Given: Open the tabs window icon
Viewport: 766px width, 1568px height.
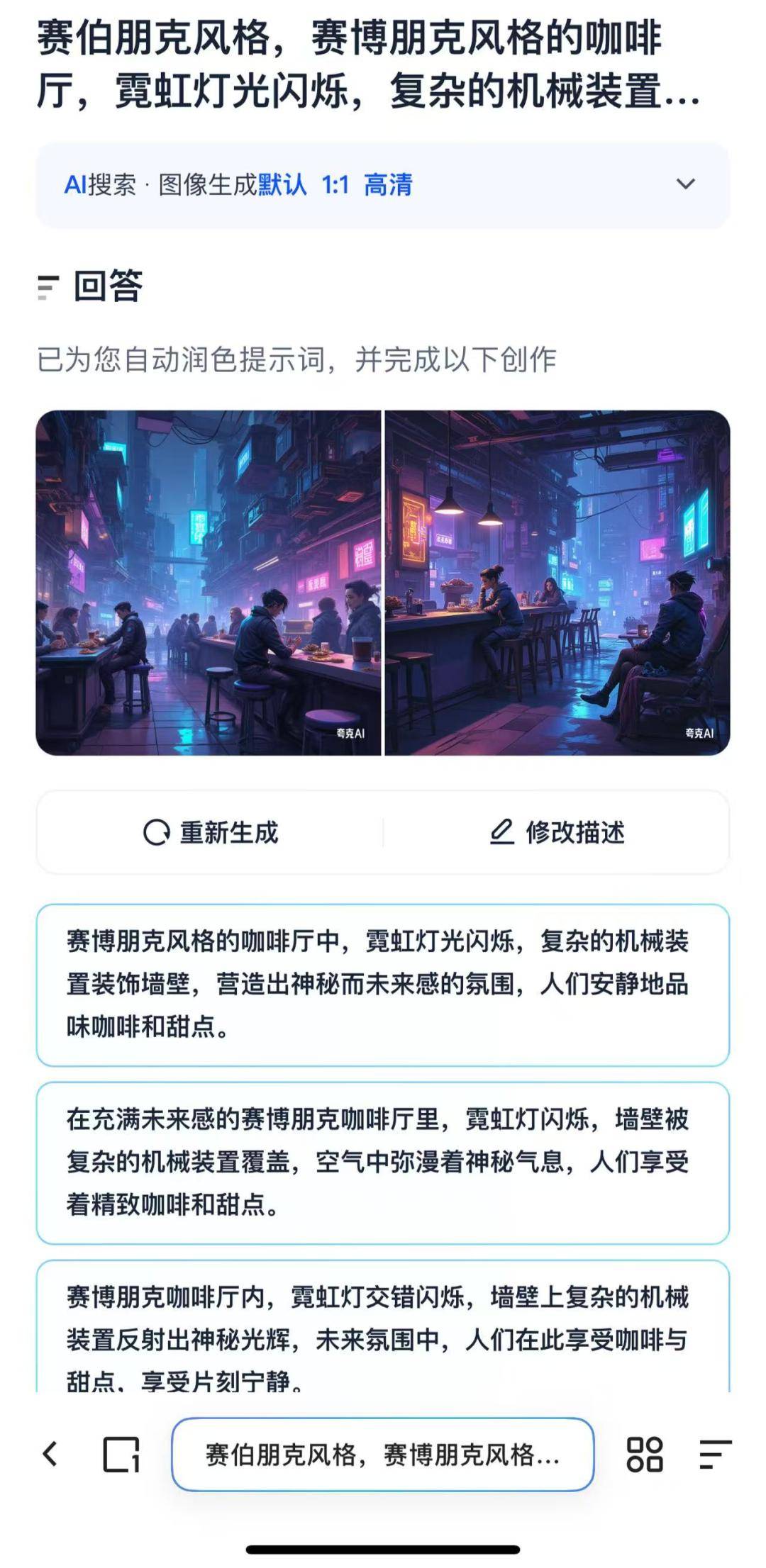Looking at the screenshot, I should pos(121,1455).
